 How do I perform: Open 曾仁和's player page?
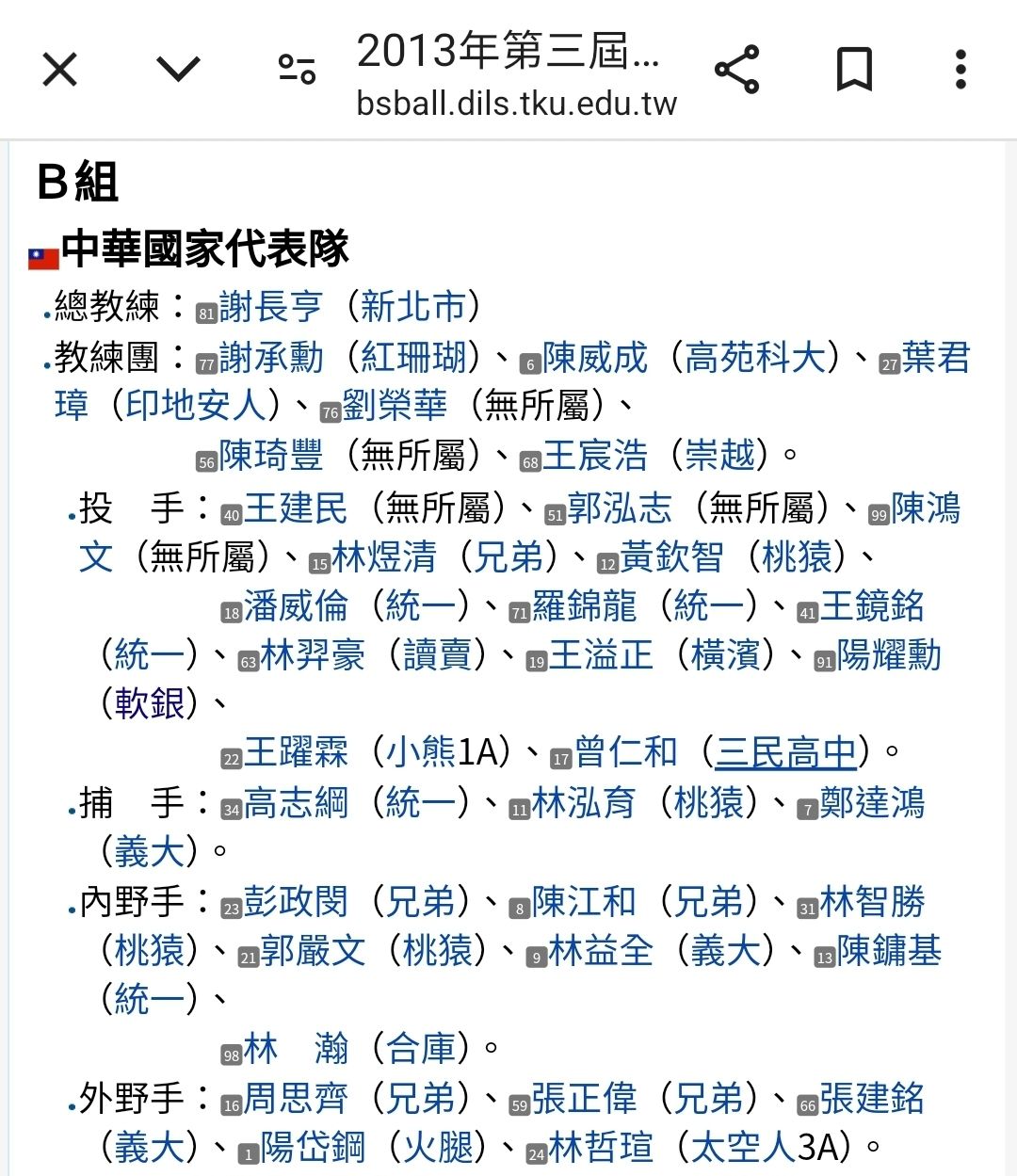click(623, 752)
